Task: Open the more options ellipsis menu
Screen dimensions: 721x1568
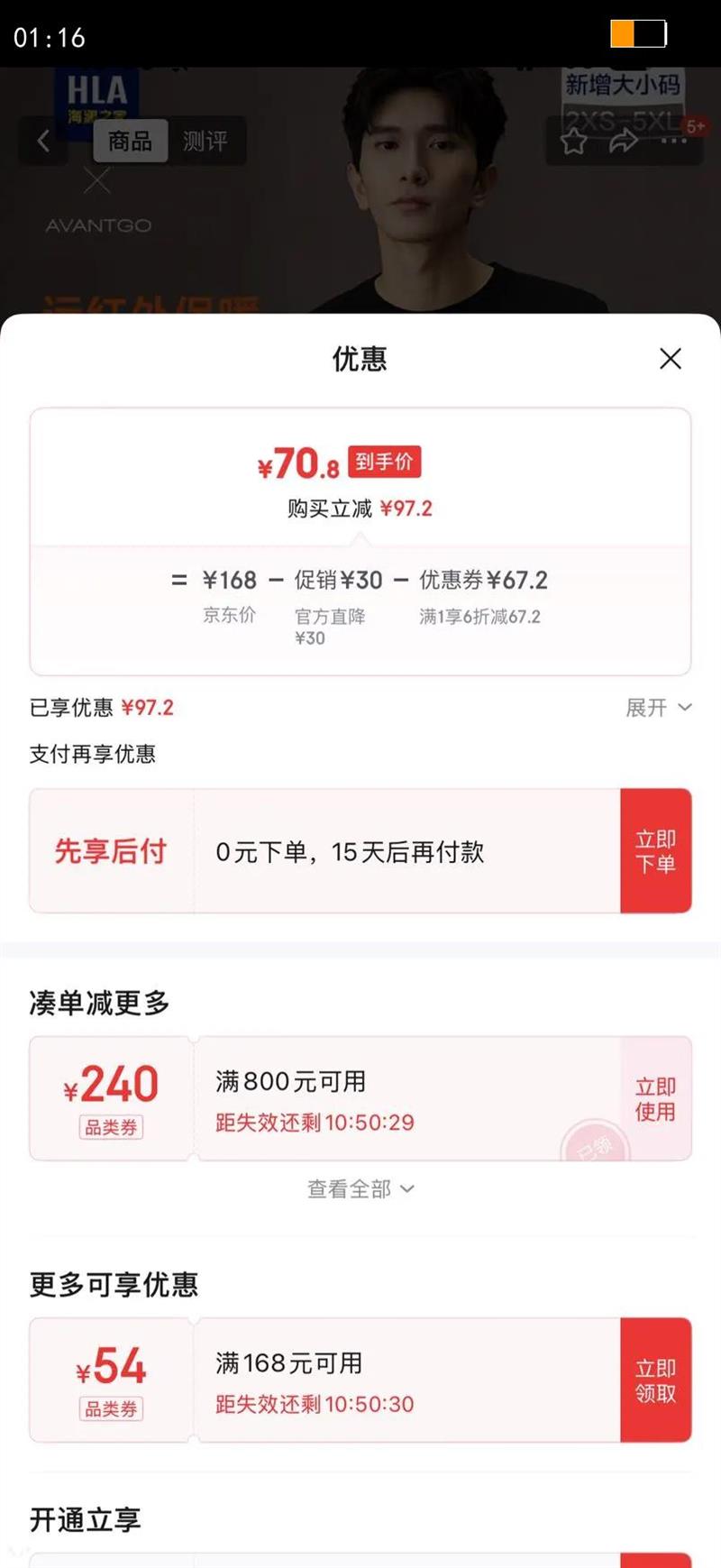Action: click(669, 142)
